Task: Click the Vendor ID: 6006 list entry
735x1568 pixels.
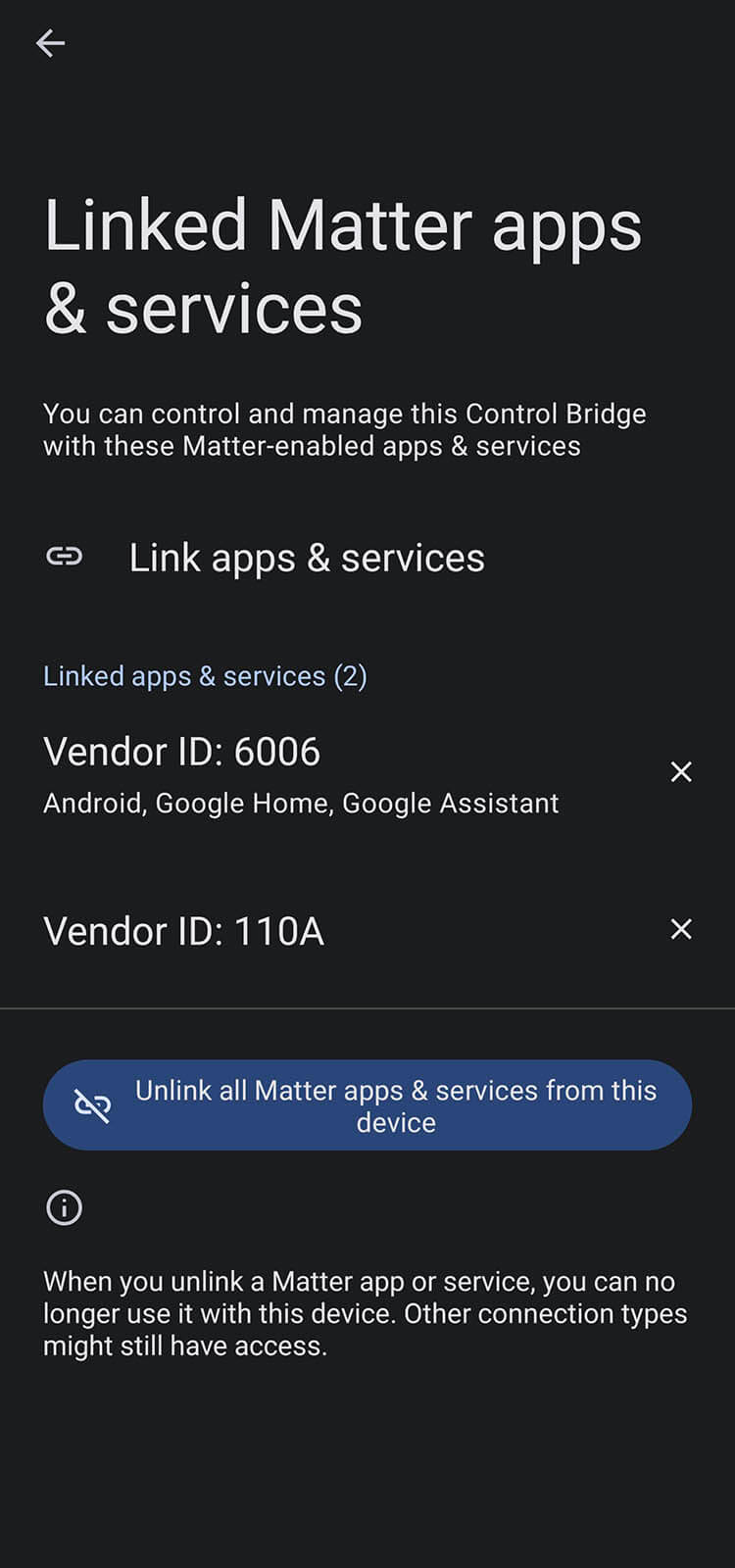Action: [182, 752]
